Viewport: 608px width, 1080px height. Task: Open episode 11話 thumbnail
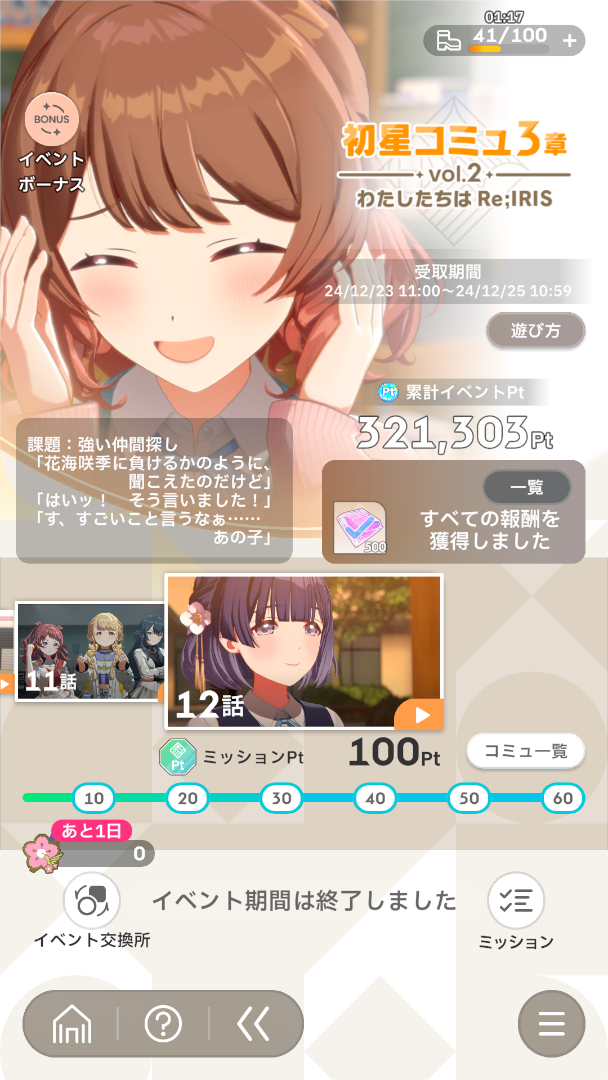pyautogui.click(x=88, y=650)
